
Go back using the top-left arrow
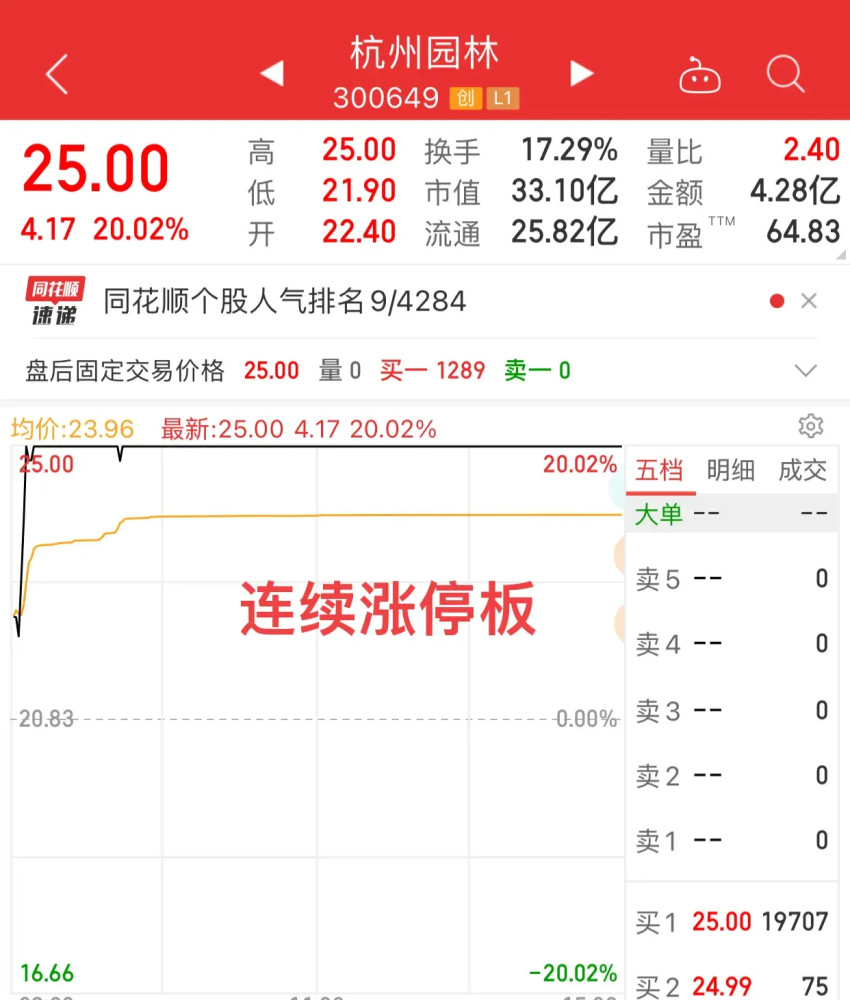(57, 75)
